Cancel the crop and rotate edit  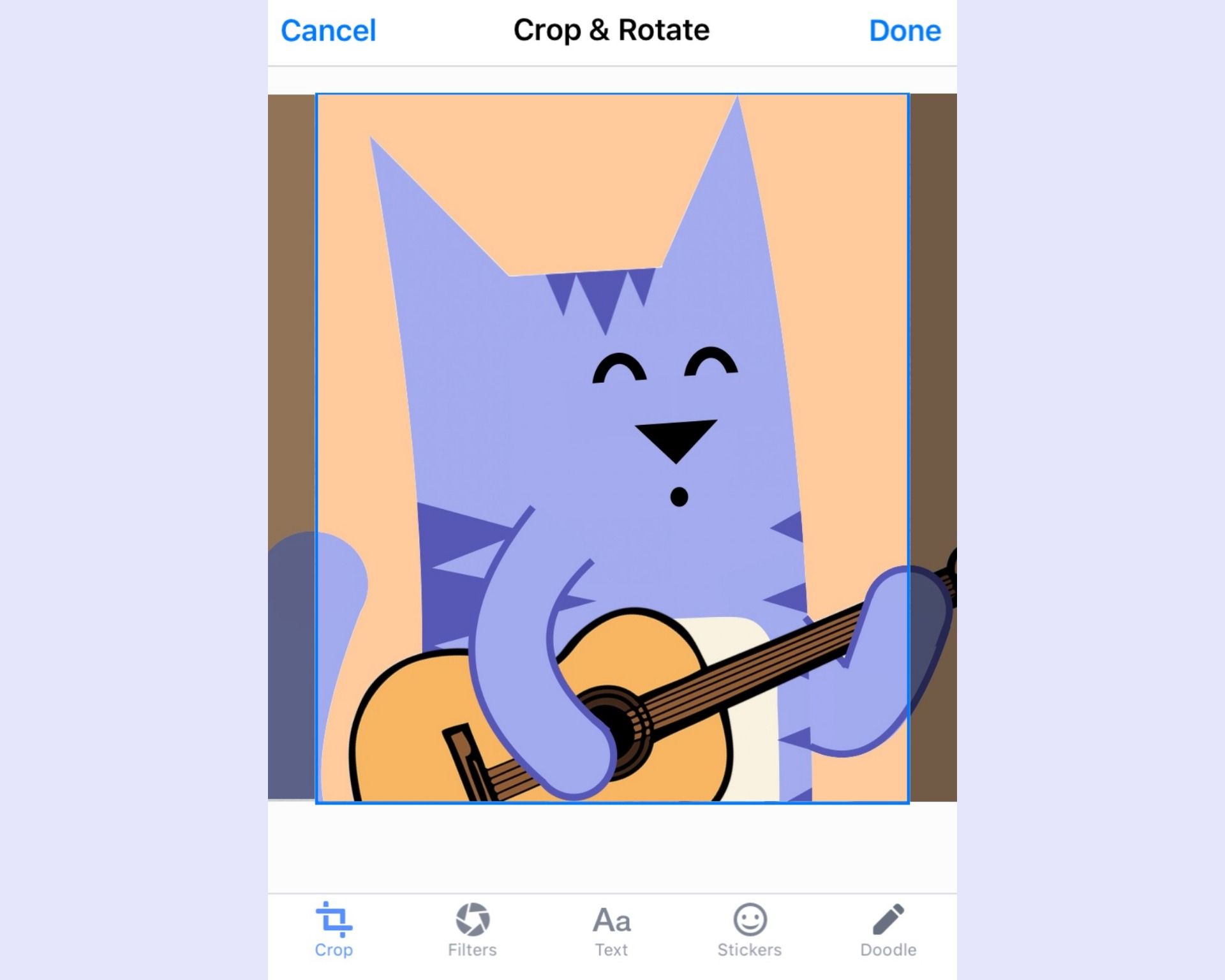(x=328, y=31)
